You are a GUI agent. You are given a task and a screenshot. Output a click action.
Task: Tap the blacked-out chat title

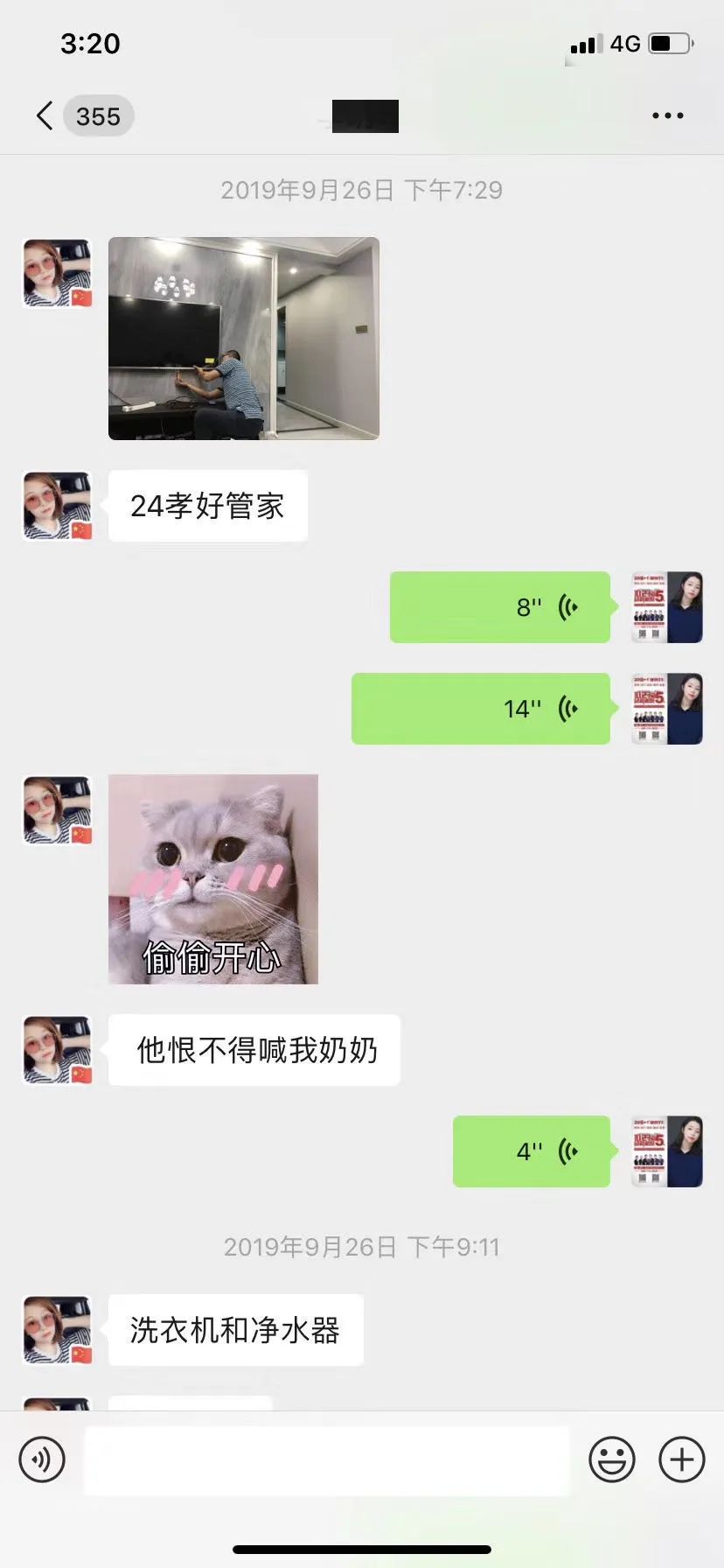[364, 115]
